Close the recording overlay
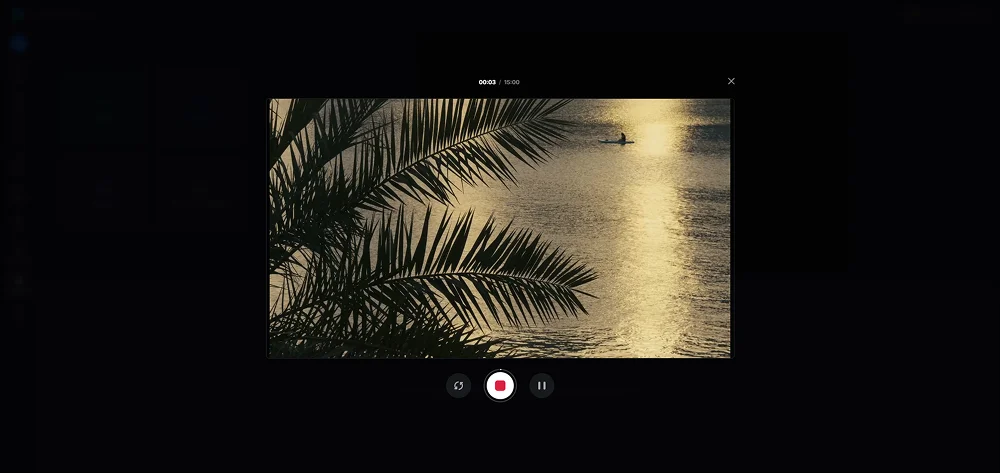 point(731,81)
